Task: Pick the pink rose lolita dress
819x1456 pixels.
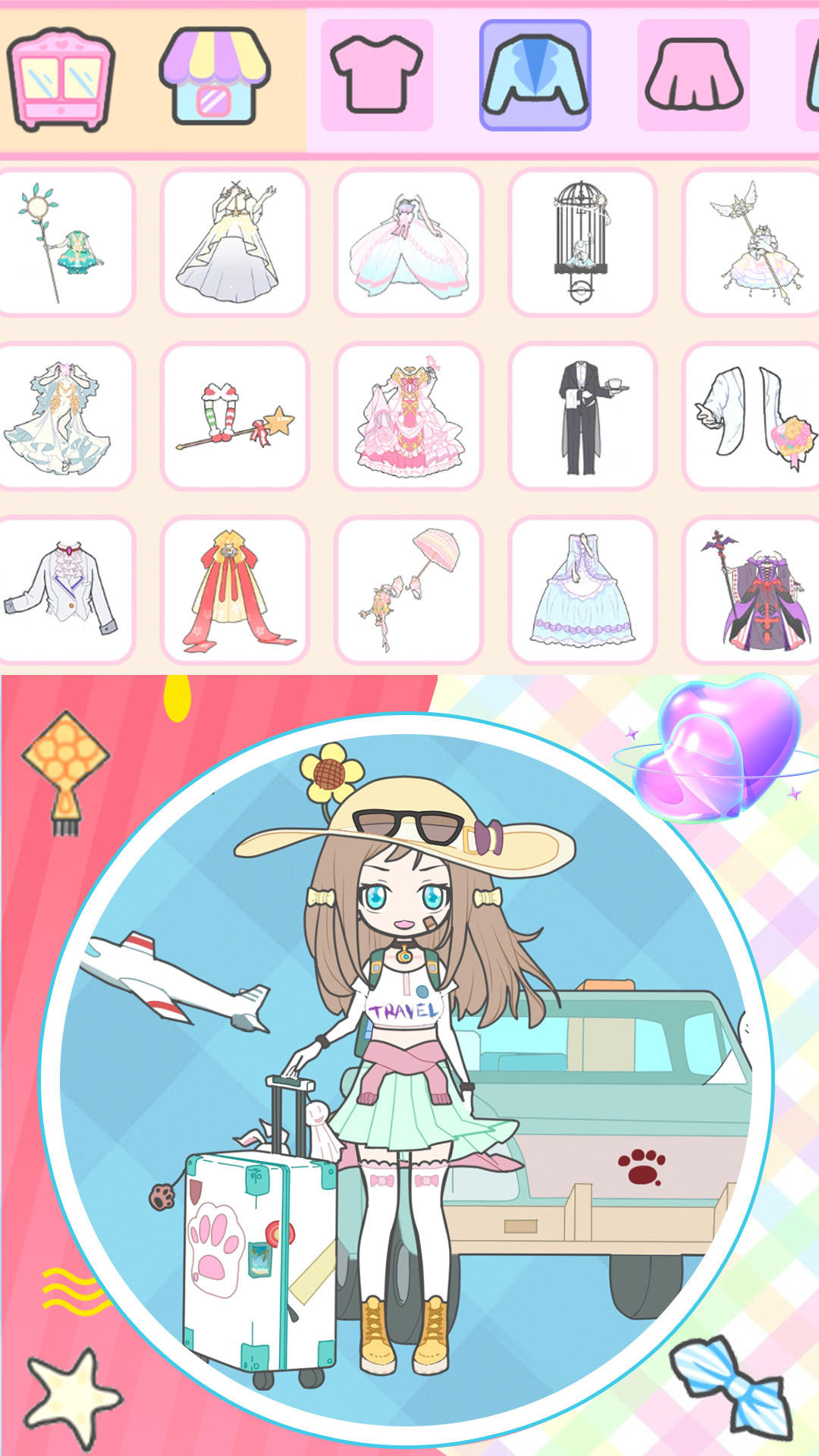Action: 409,416
